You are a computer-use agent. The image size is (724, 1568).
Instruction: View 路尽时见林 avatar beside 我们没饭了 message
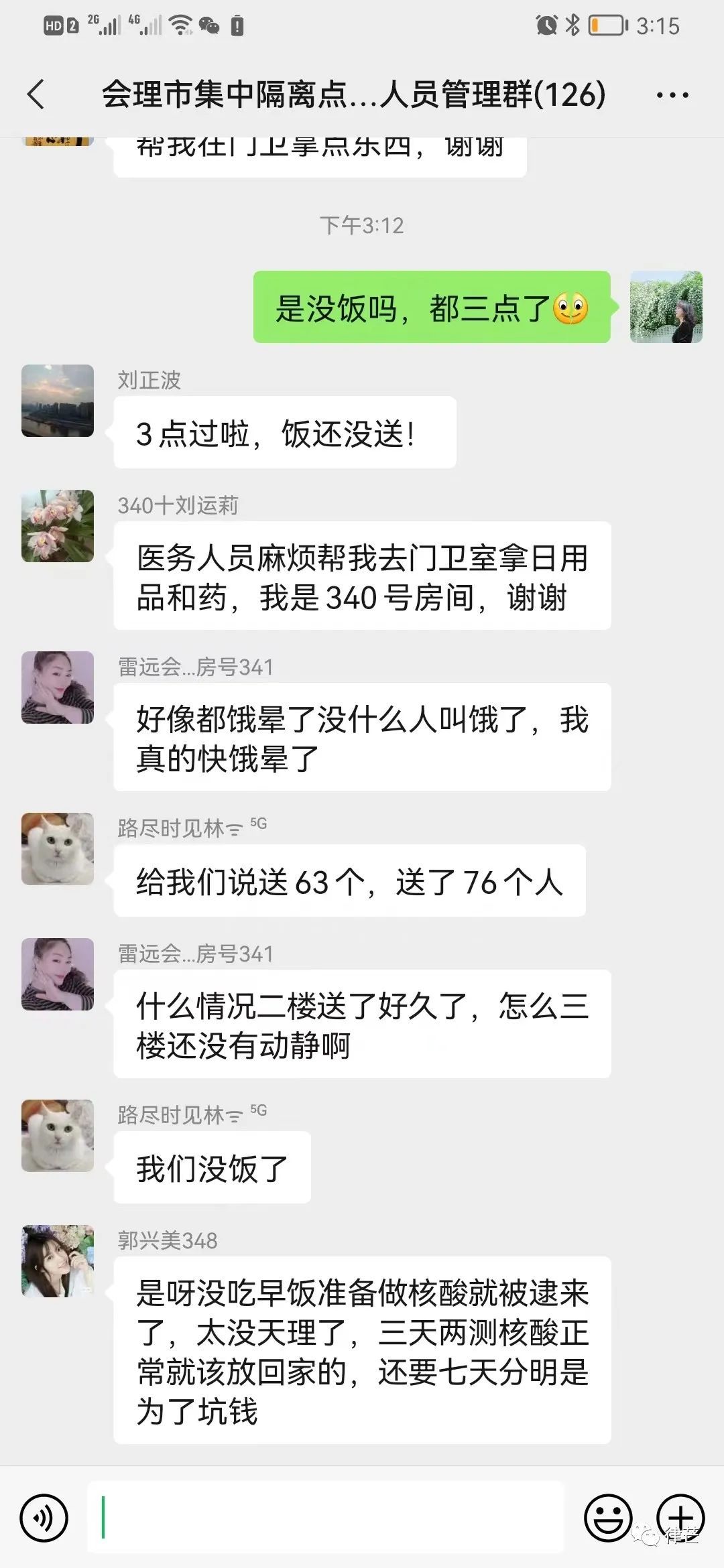pos(58,1136)
